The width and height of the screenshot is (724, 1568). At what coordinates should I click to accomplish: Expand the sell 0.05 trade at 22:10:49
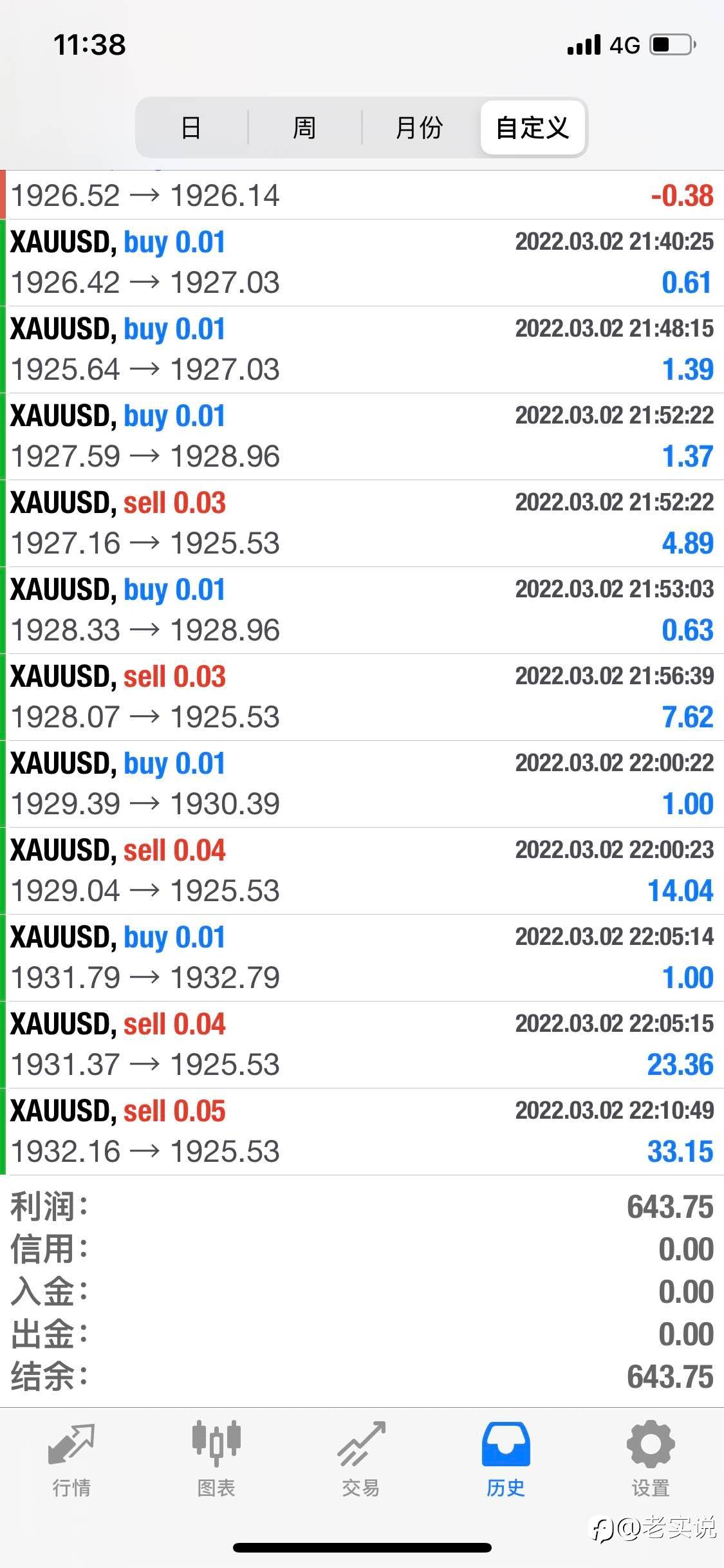click(x=362, y=1132)
